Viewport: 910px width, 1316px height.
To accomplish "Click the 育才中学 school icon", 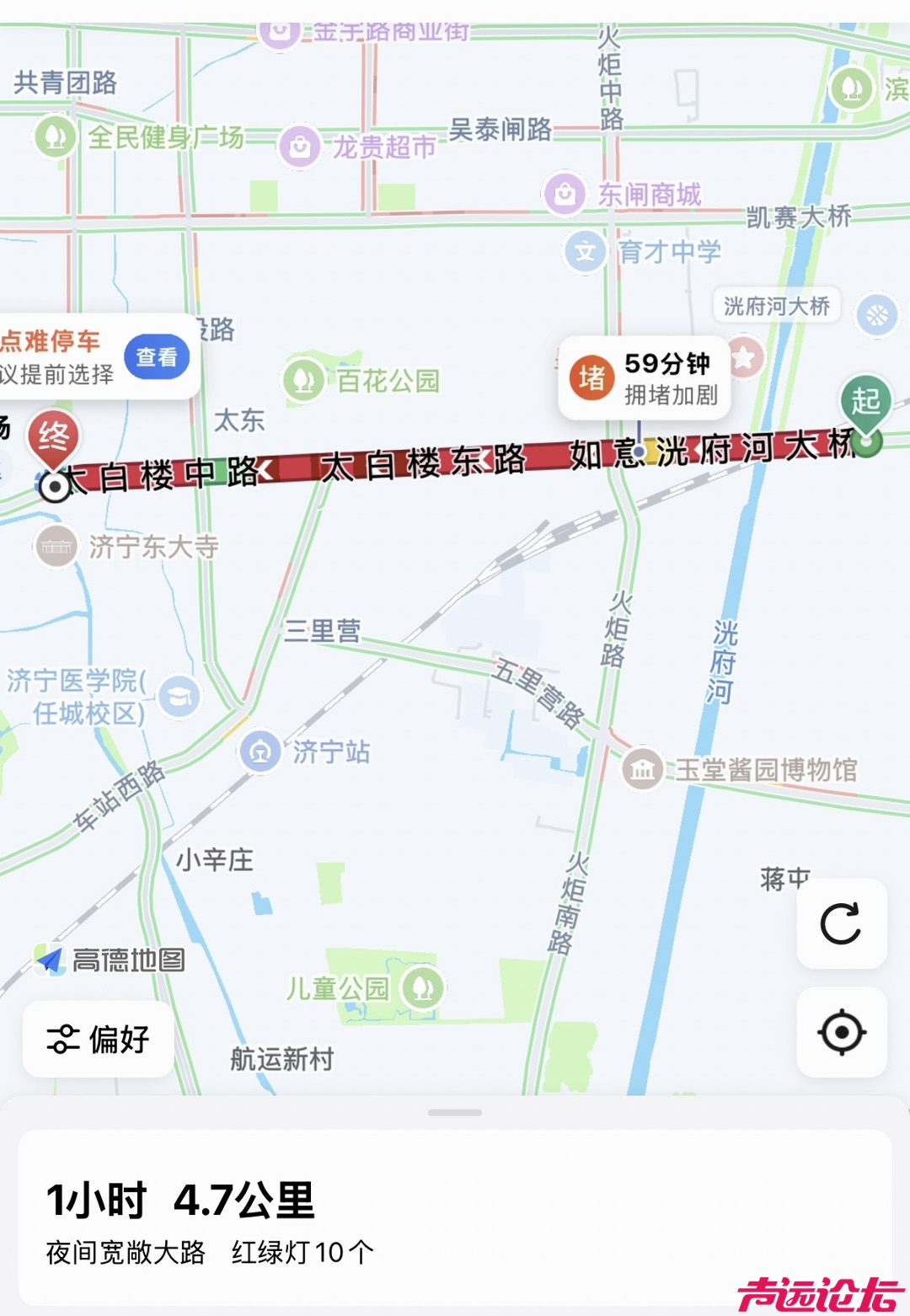I will tap(586, 251).
